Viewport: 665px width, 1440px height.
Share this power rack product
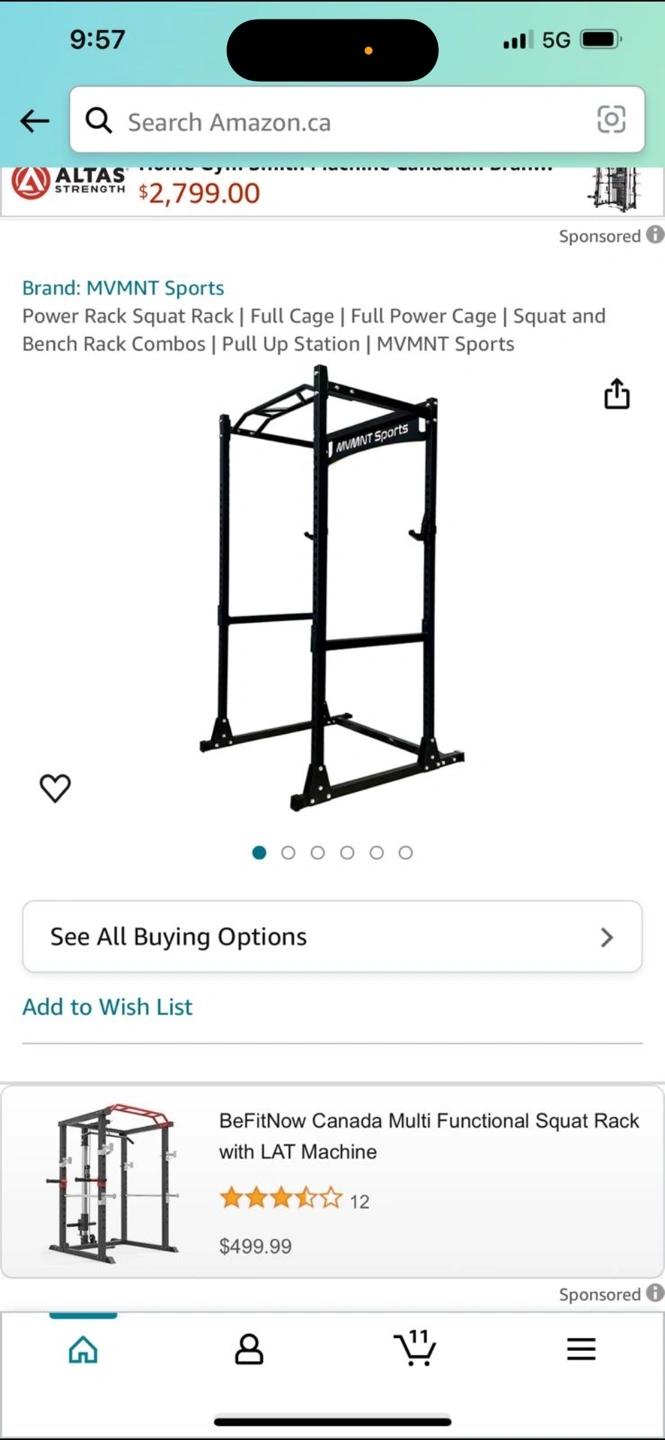(617, 394)
